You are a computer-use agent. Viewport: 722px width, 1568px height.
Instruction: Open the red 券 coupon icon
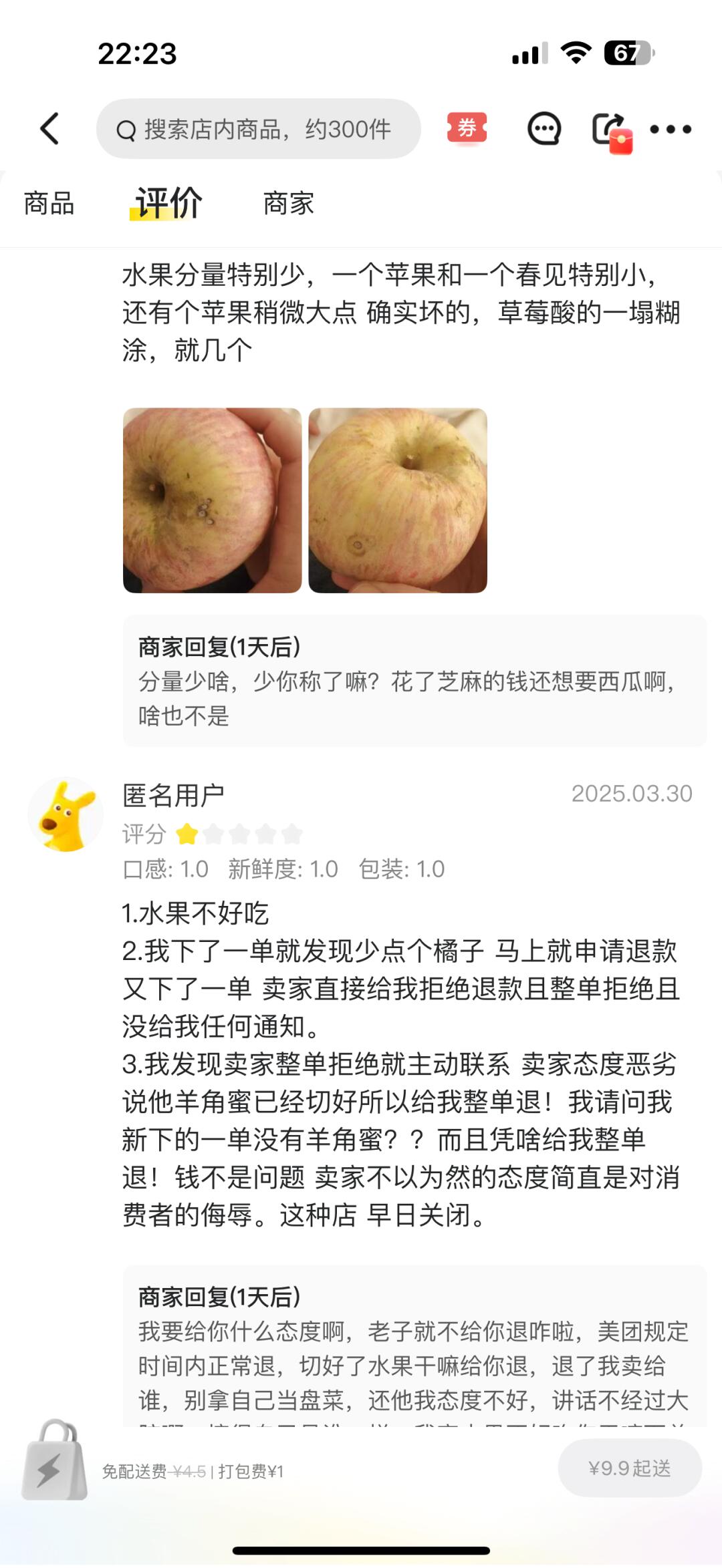467,128
